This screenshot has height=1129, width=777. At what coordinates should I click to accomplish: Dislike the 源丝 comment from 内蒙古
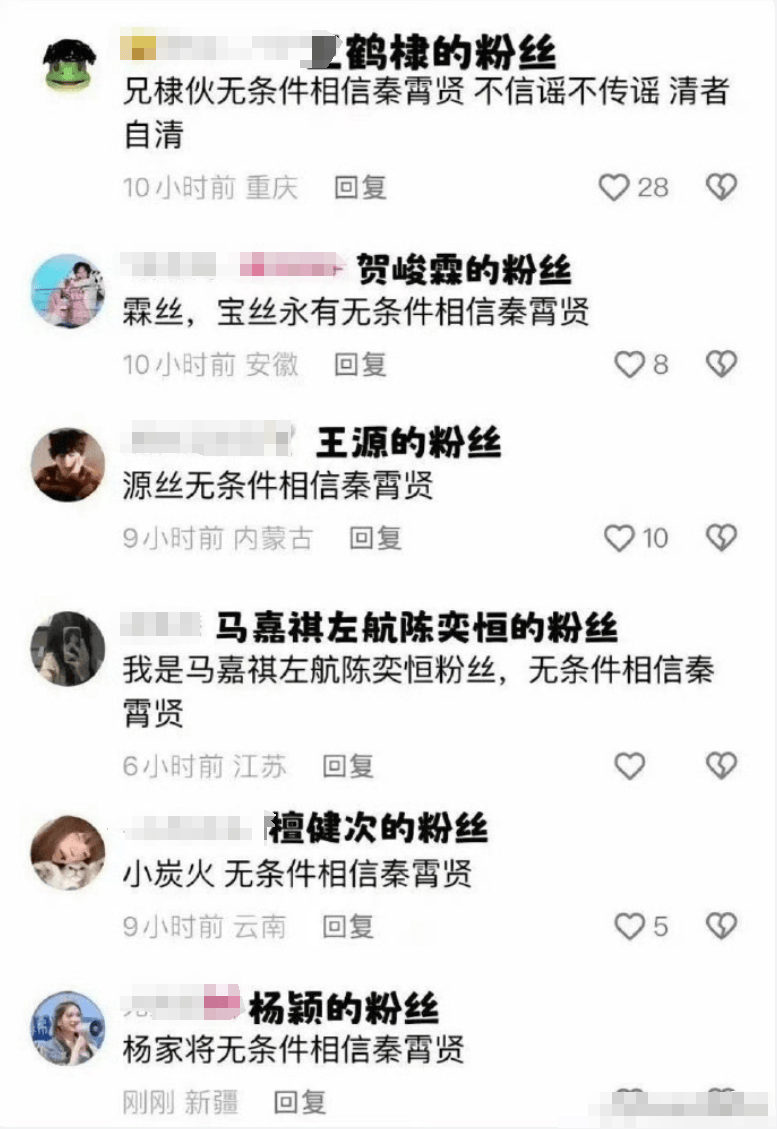(721, 538)
